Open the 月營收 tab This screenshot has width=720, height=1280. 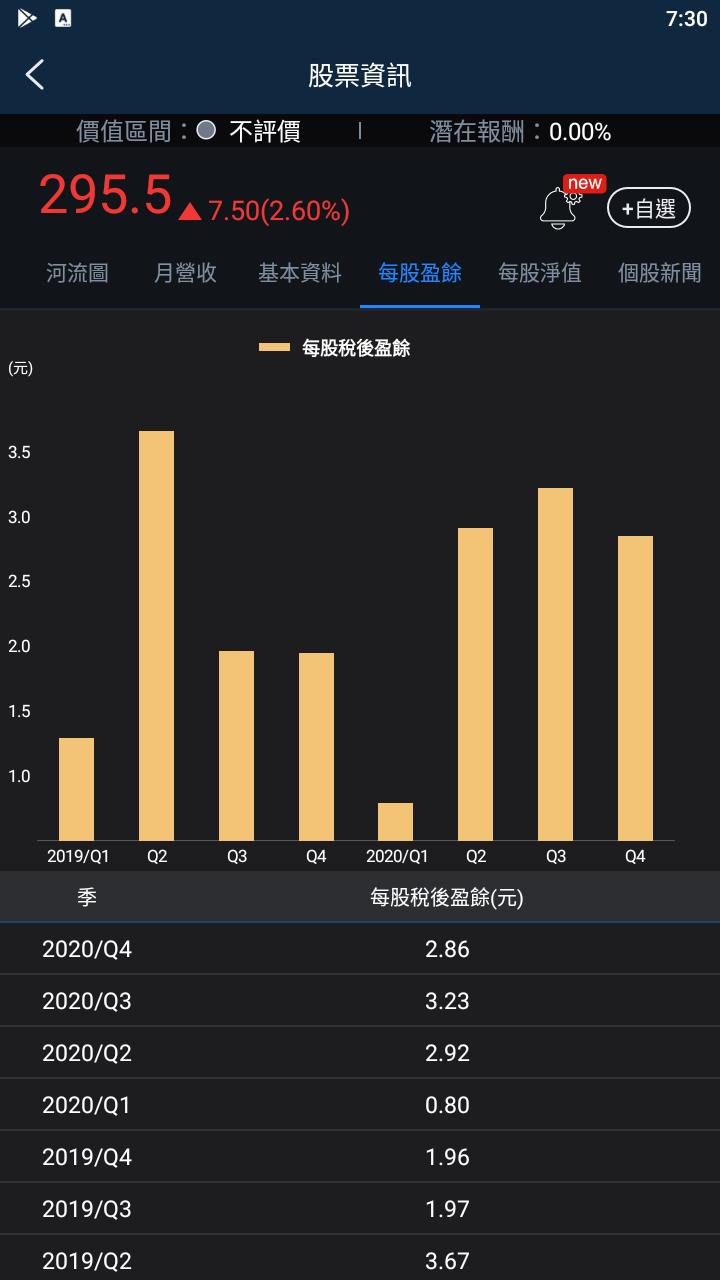pos(185,273)
